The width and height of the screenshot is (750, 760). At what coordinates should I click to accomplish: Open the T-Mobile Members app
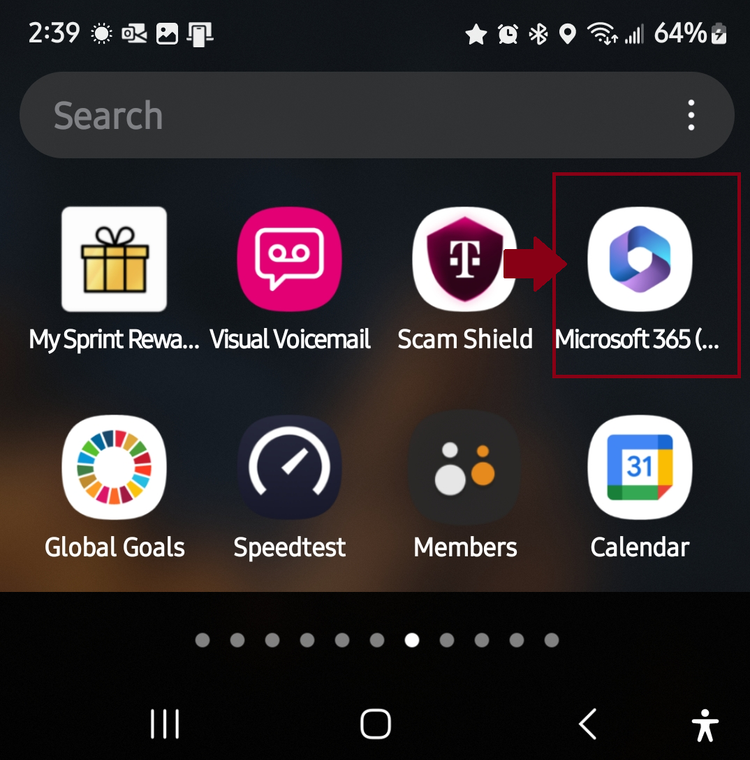pyautogui.click(x=465, y=467)
